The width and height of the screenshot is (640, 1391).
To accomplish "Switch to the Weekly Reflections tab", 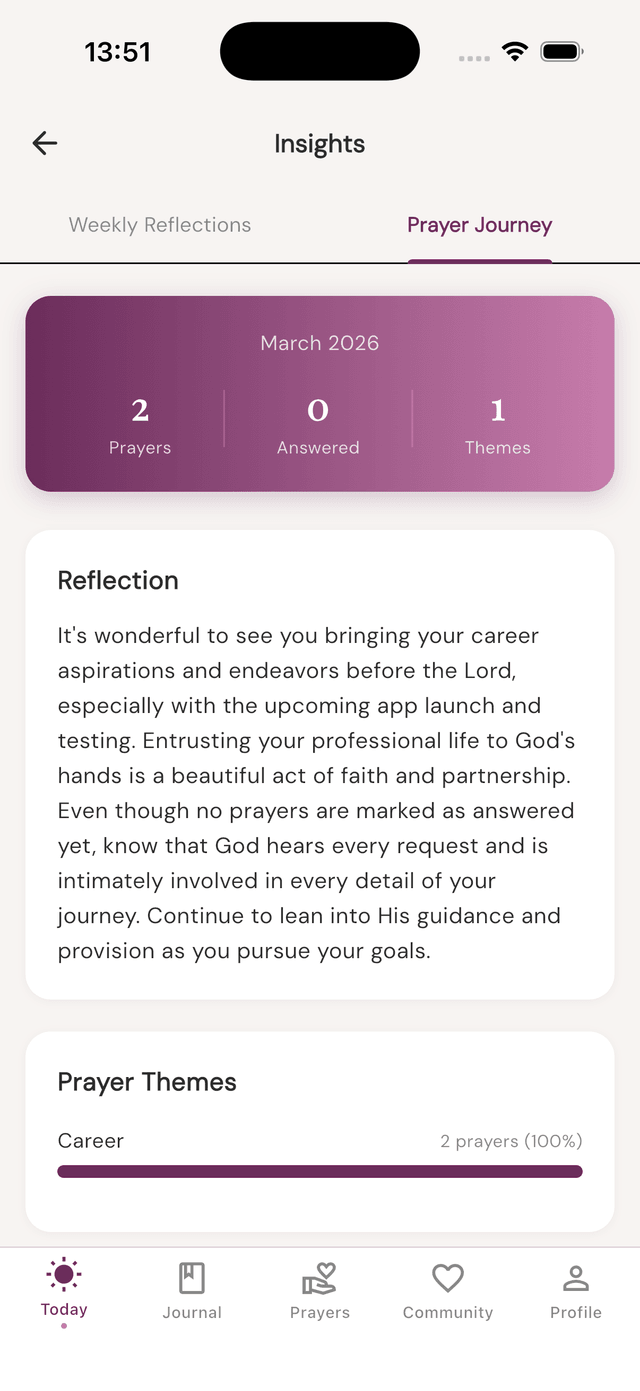I will (160, 225).
